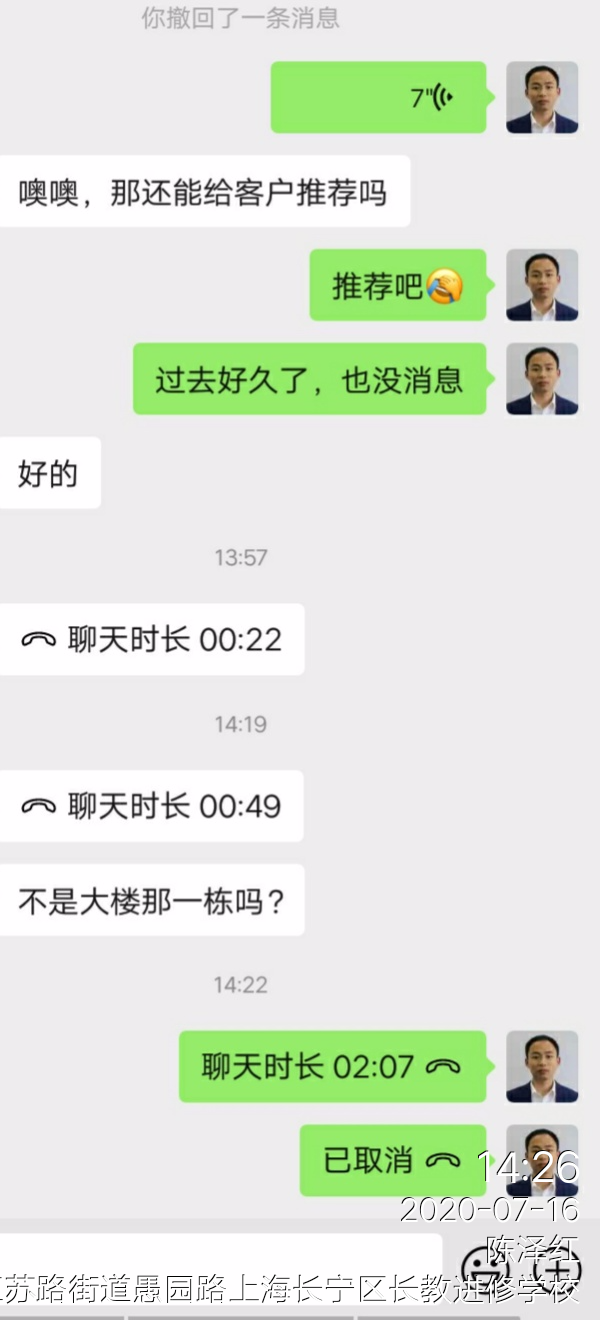Open the avatar beside the voice message
Image resolution: width=600 pixels, height=1320 pixels.
pyautogui.click(x=542, y=97)
